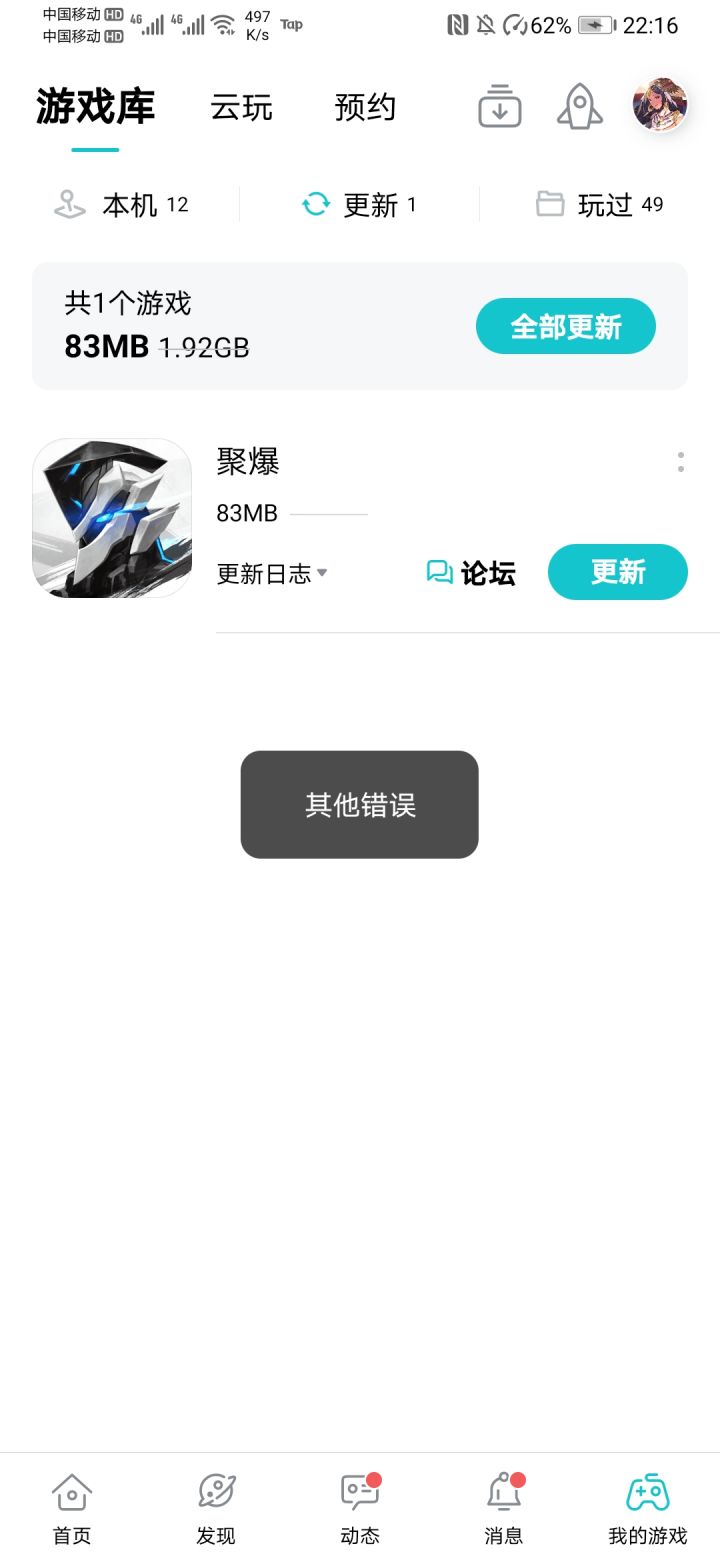This screenshot has width=720, height=1560.
Task: Open the download manager icon
Action: coord(499,106)
